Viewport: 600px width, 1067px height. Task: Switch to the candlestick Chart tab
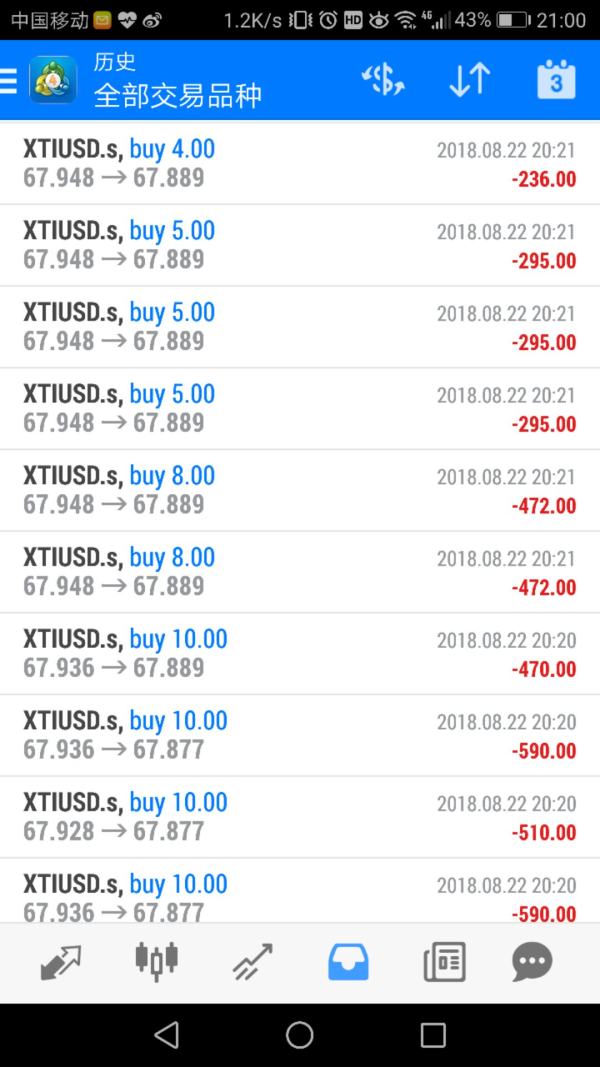point(156,962)
